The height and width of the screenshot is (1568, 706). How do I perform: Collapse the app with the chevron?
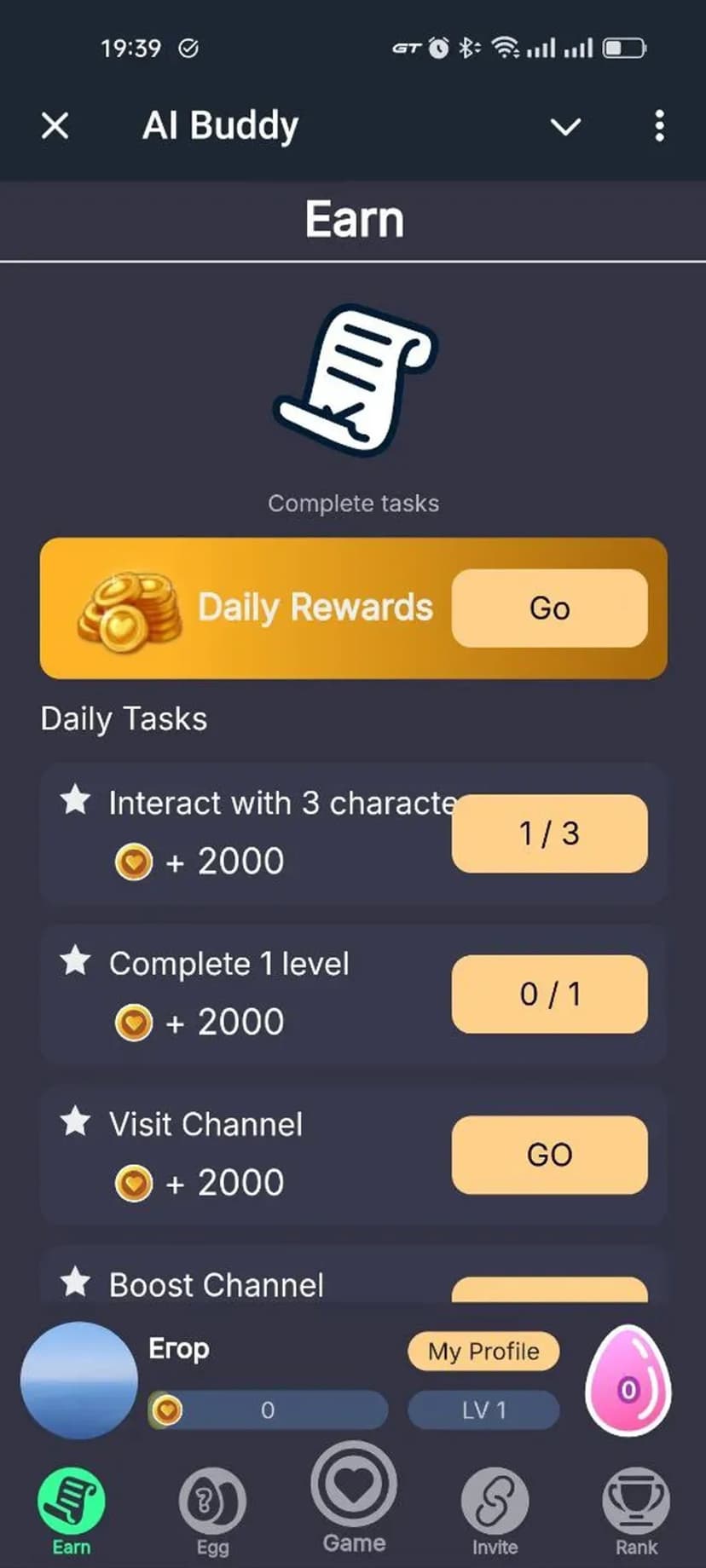tap(565, 127)
